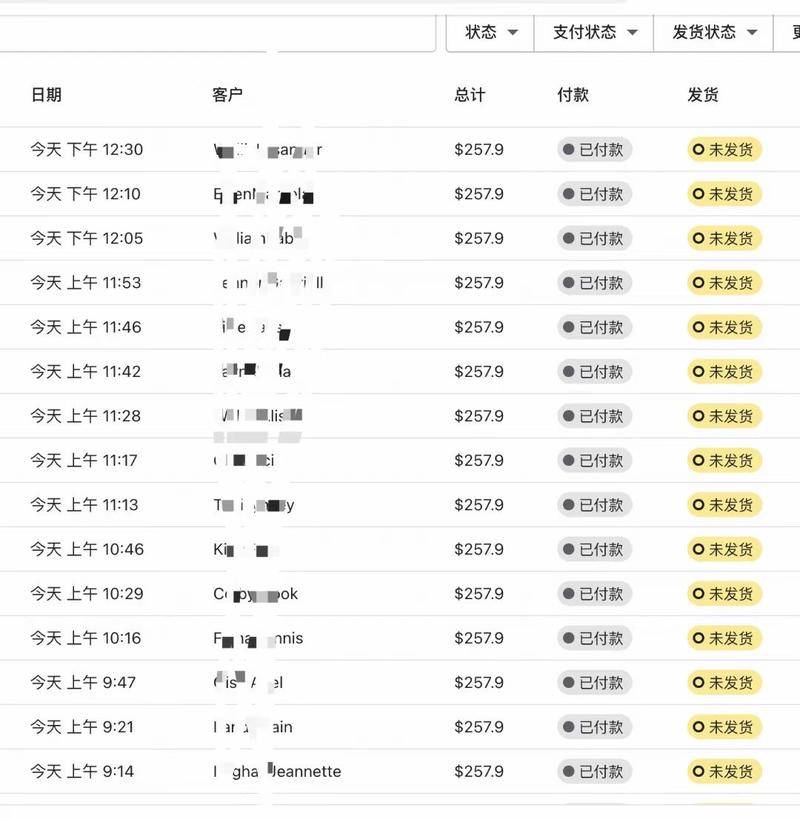This screenshot has width=800, height=819.
Task: Click the 未发货 badge on the 11:53 order
Action: (724, 283)
